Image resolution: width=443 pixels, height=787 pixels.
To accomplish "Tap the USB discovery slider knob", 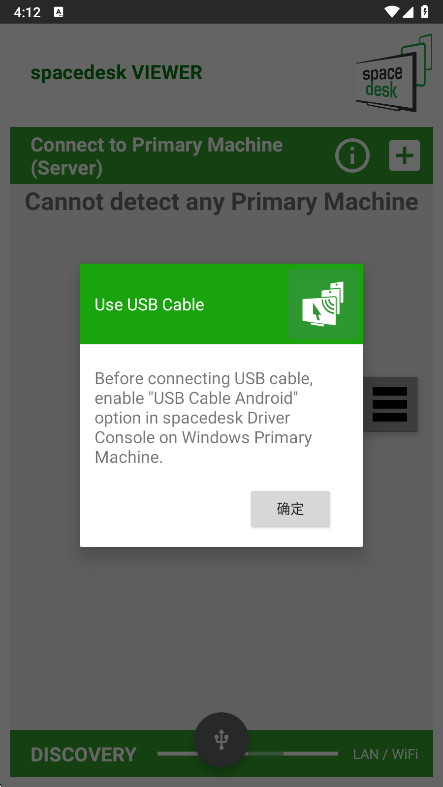I will 221,739.
